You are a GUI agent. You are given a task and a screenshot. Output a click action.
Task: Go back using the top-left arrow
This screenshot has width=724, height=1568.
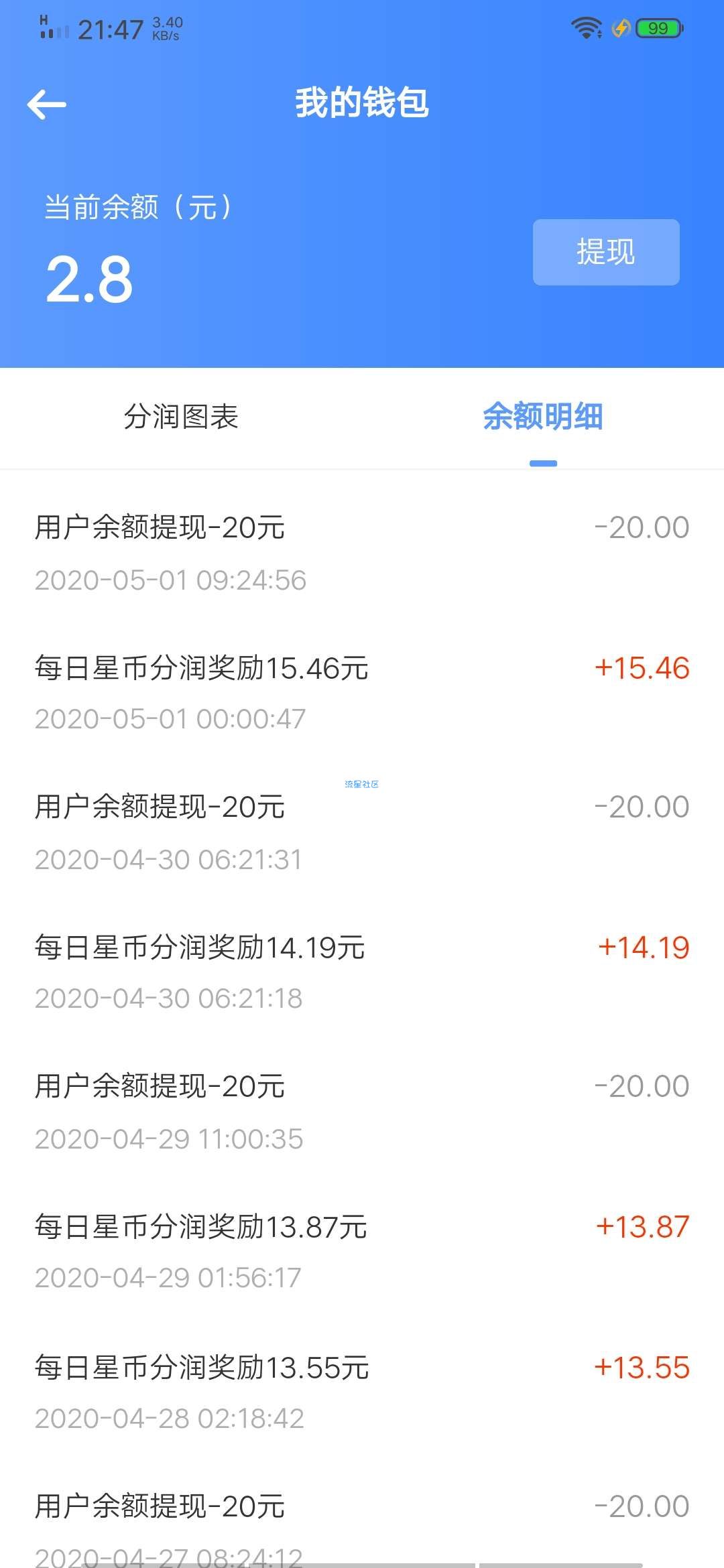point(46,105)
